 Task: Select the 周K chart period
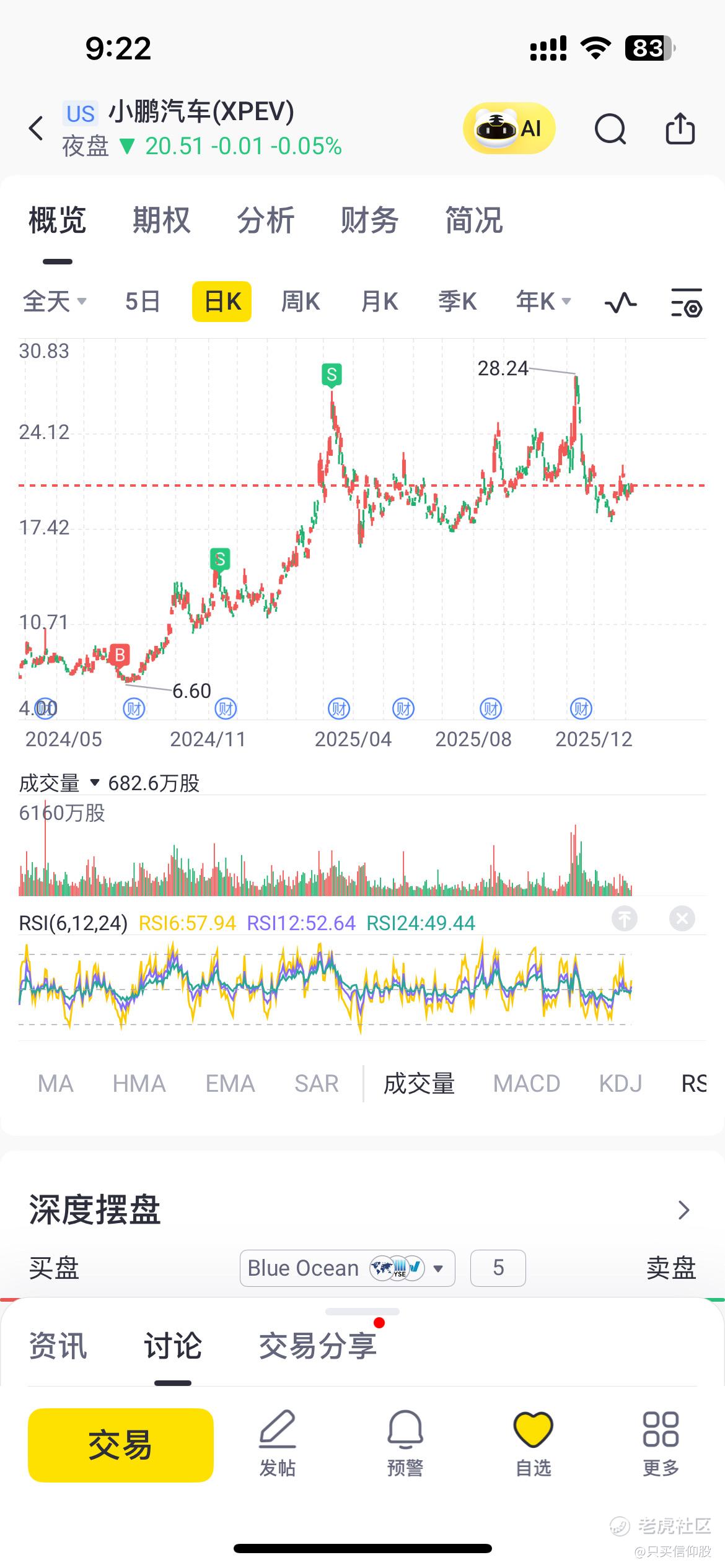coord(301,302)
